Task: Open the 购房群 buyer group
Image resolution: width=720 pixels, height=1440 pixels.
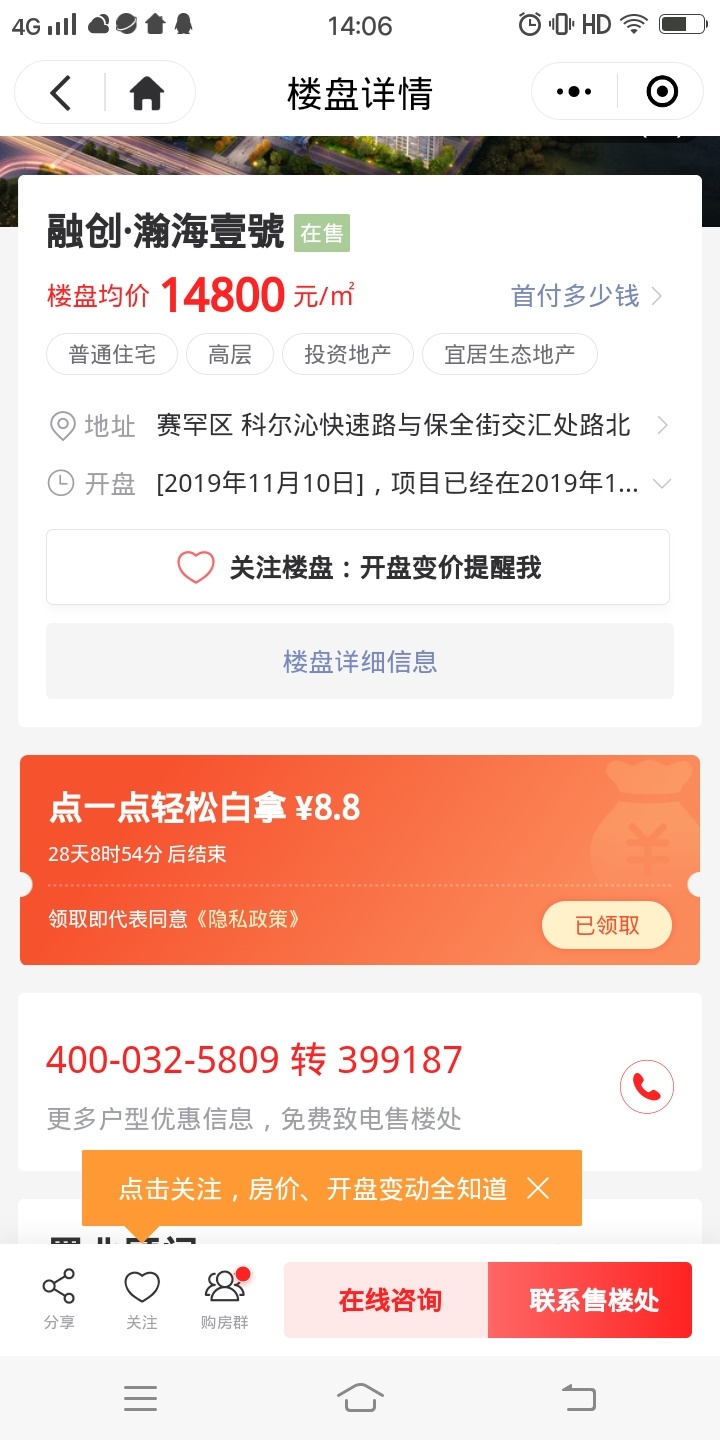Action: (x=224, y=1299)
